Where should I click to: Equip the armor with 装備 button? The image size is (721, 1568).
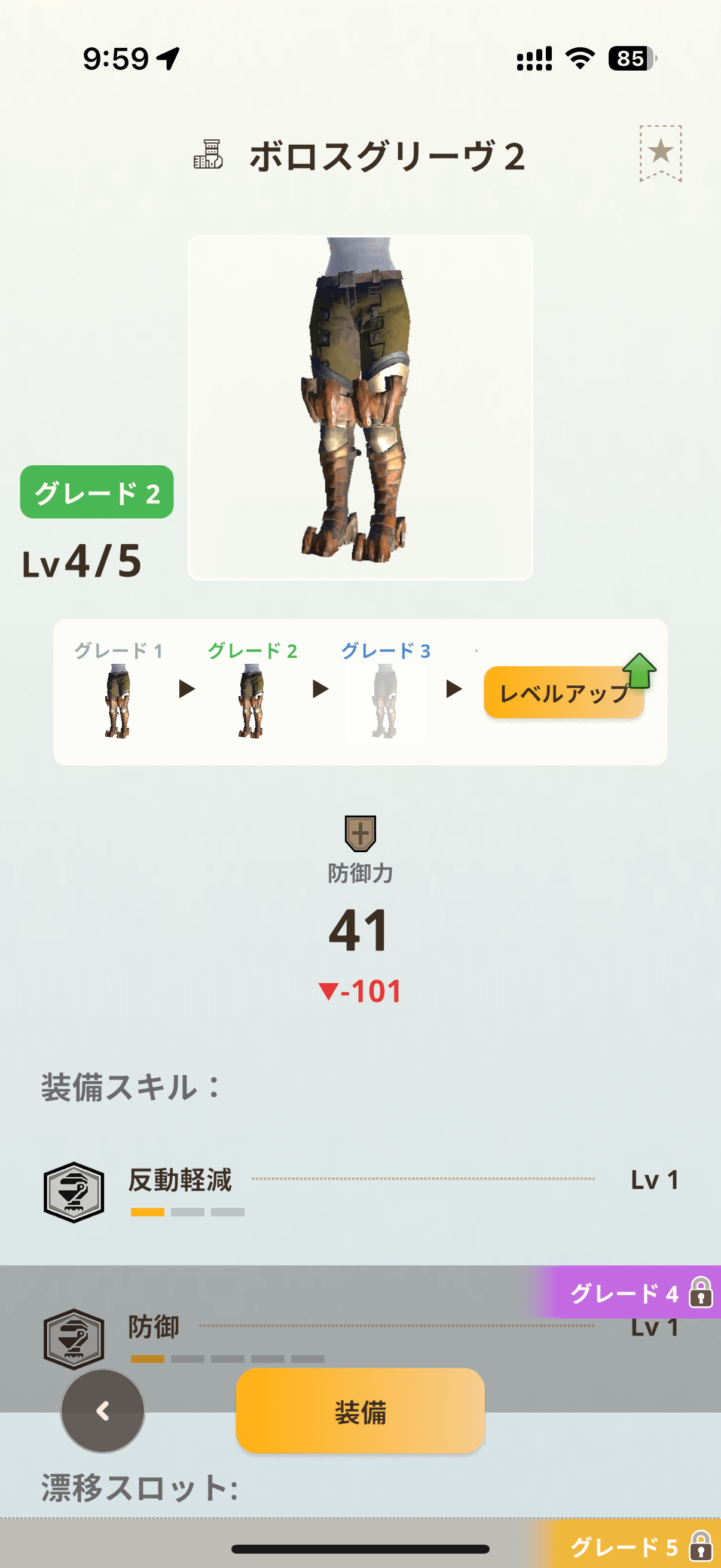click(x=360, y=1411)
